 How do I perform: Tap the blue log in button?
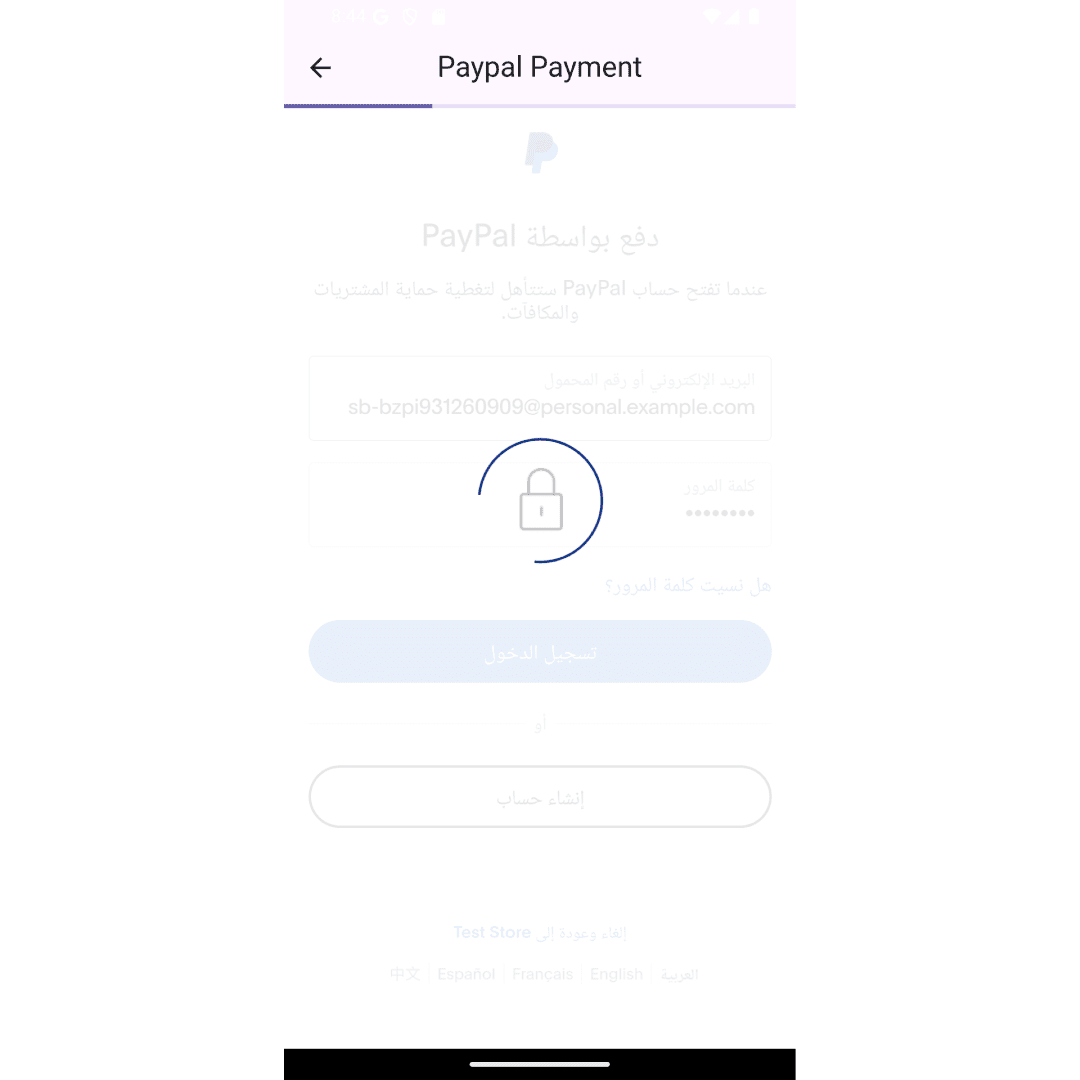pyautogui.click(x=540, y=652)
